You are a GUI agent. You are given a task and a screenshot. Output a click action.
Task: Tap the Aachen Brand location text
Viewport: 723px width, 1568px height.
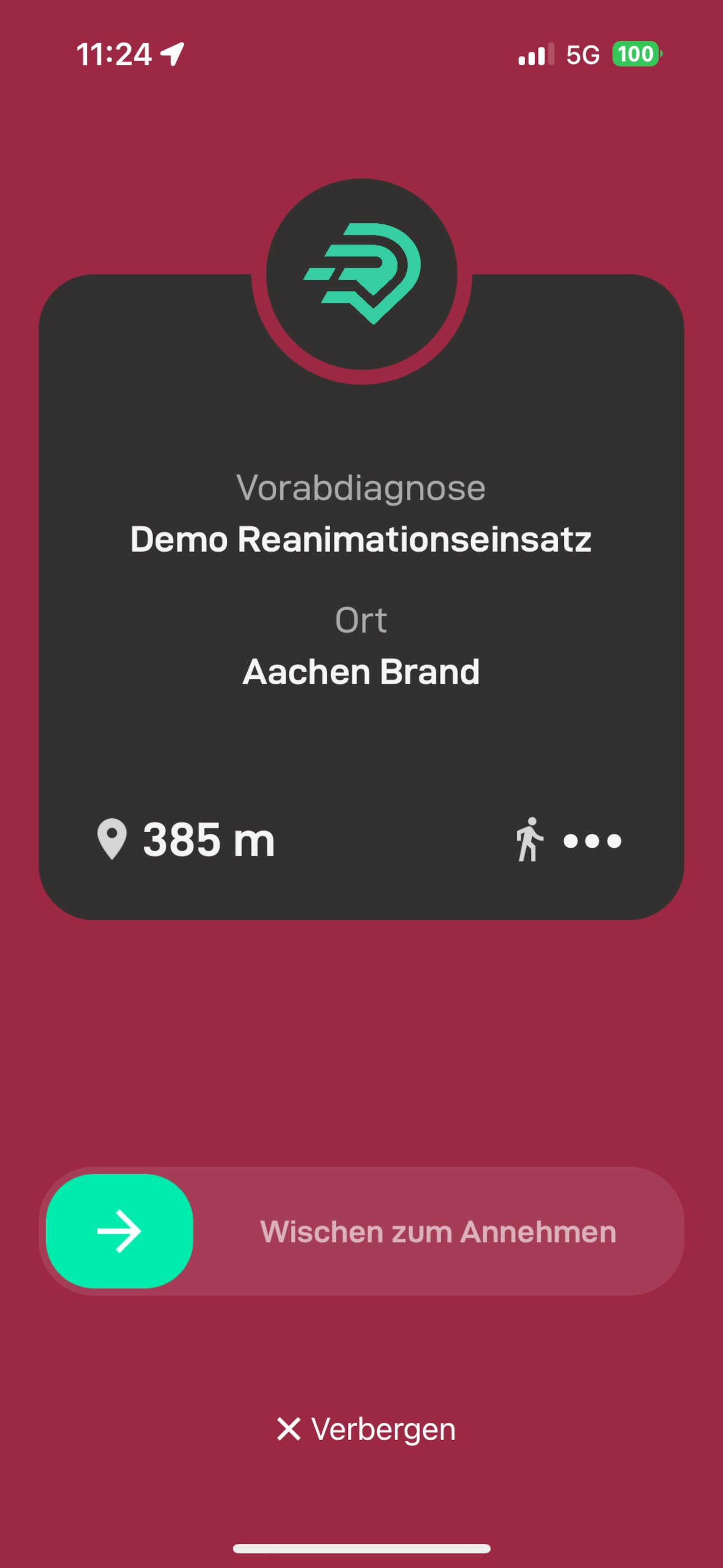coord(361,671)
